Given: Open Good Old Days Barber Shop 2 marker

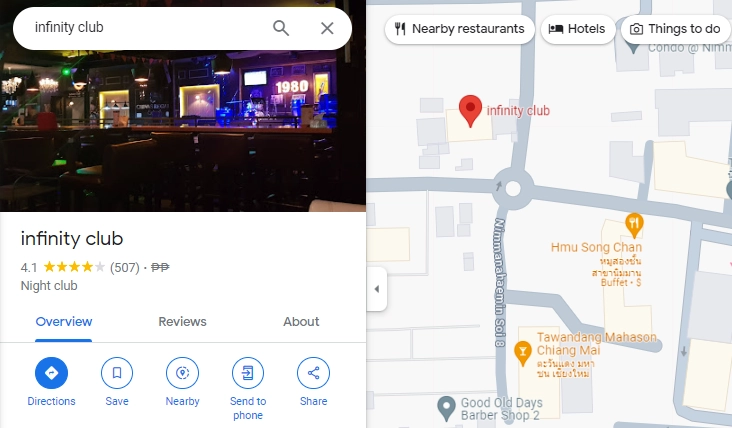Looking at the screenshot, I should click(x=447, y=407).
